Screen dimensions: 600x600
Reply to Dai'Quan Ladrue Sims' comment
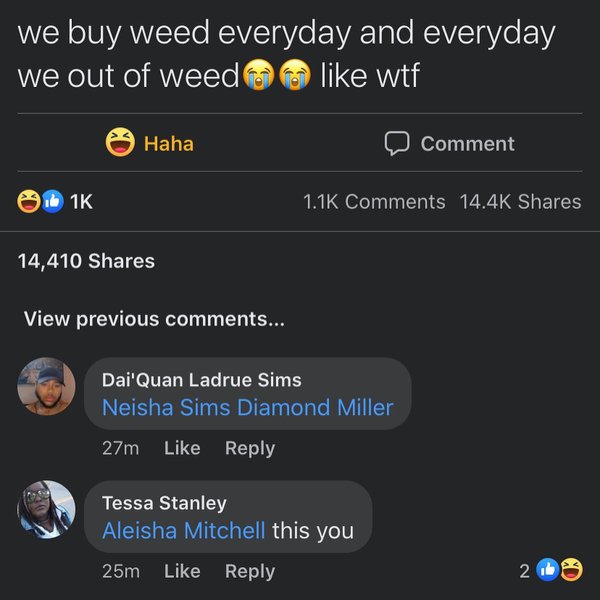tap(250, 448)
